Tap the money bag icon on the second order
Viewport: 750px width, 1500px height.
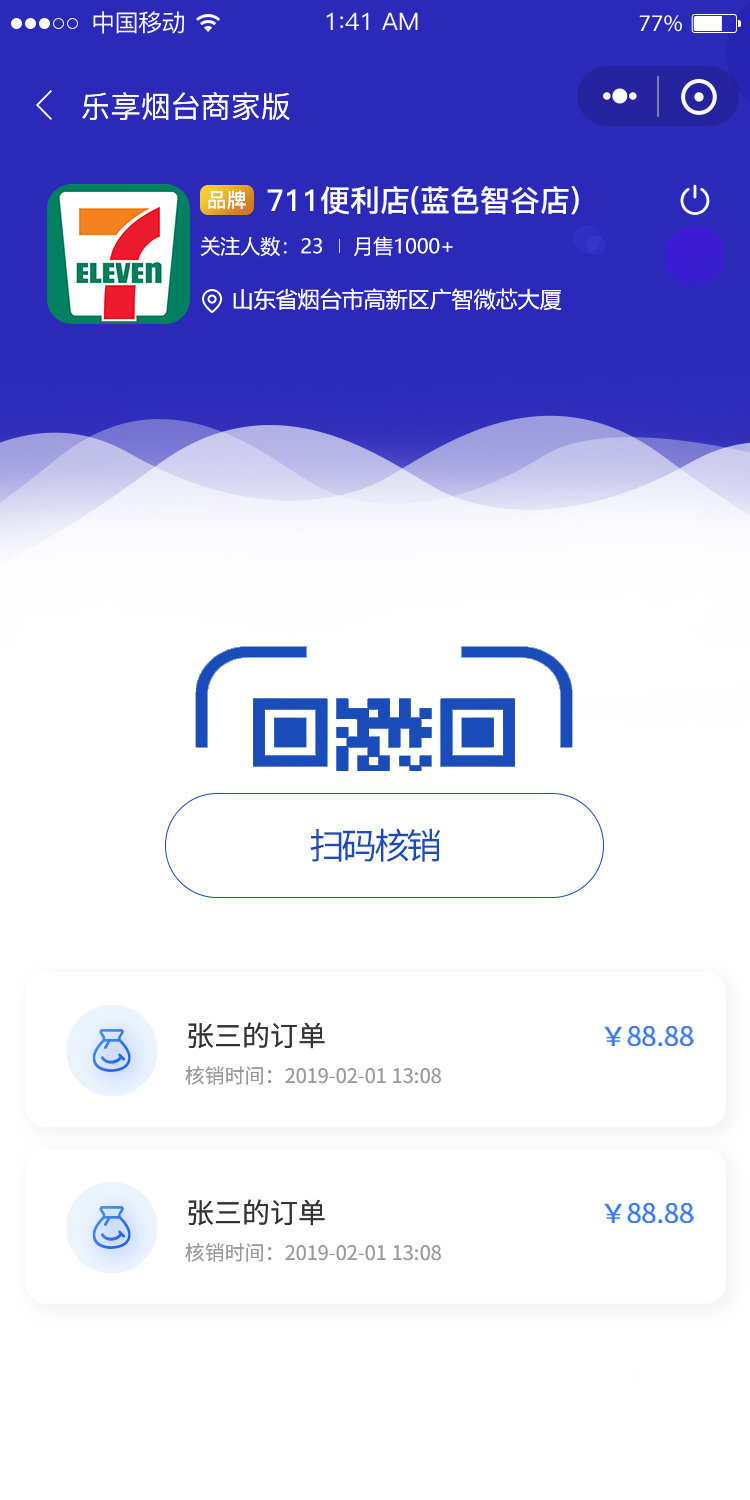pyautogui.click(x=111, y=1227)
